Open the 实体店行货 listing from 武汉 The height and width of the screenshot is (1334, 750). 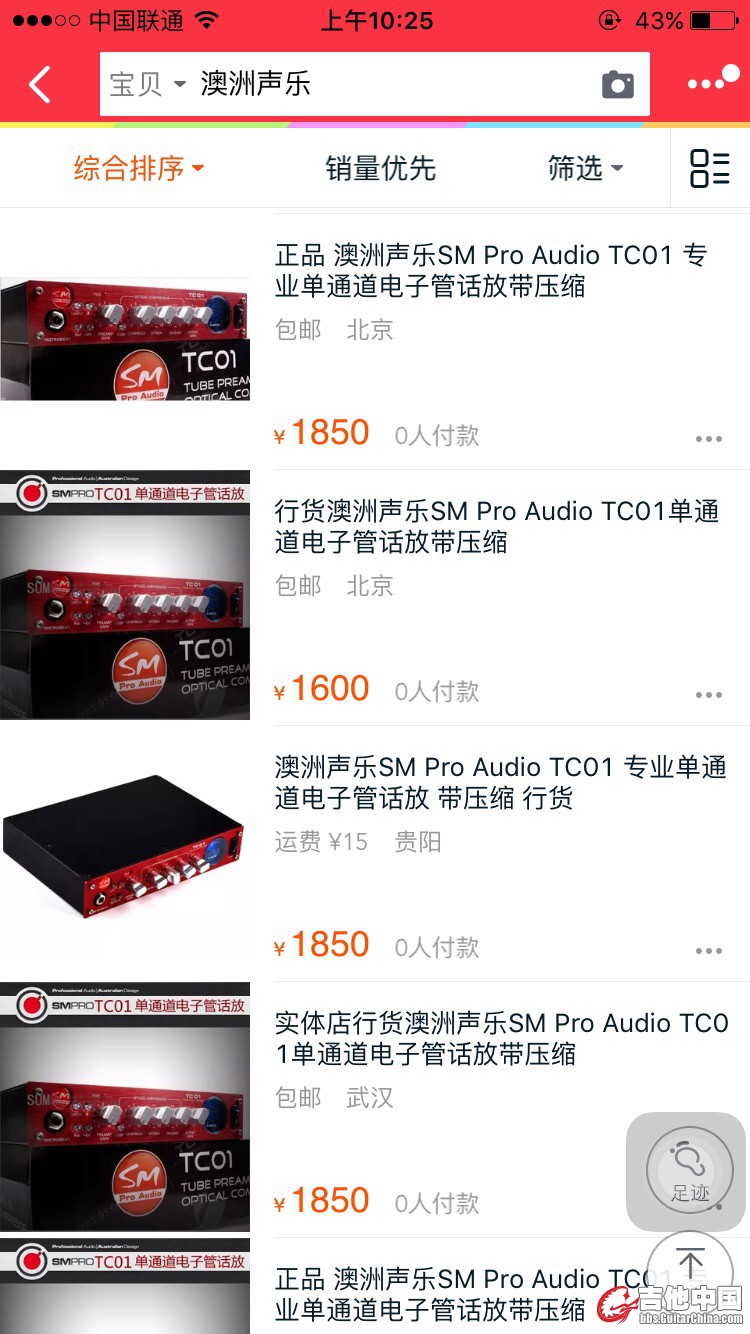point(500,1039)
